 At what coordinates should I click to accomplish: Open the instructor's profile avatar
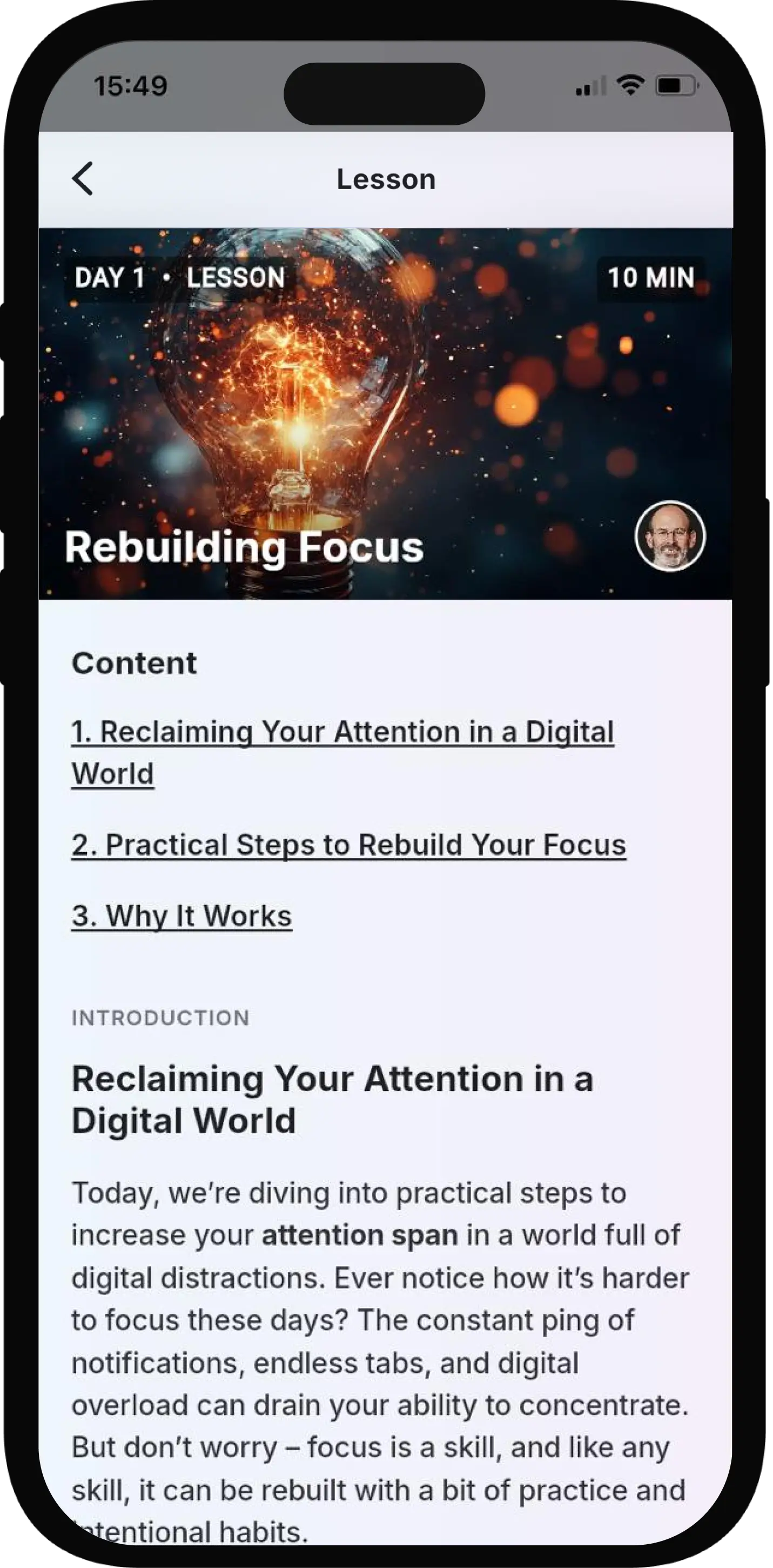tap(670, 536)
